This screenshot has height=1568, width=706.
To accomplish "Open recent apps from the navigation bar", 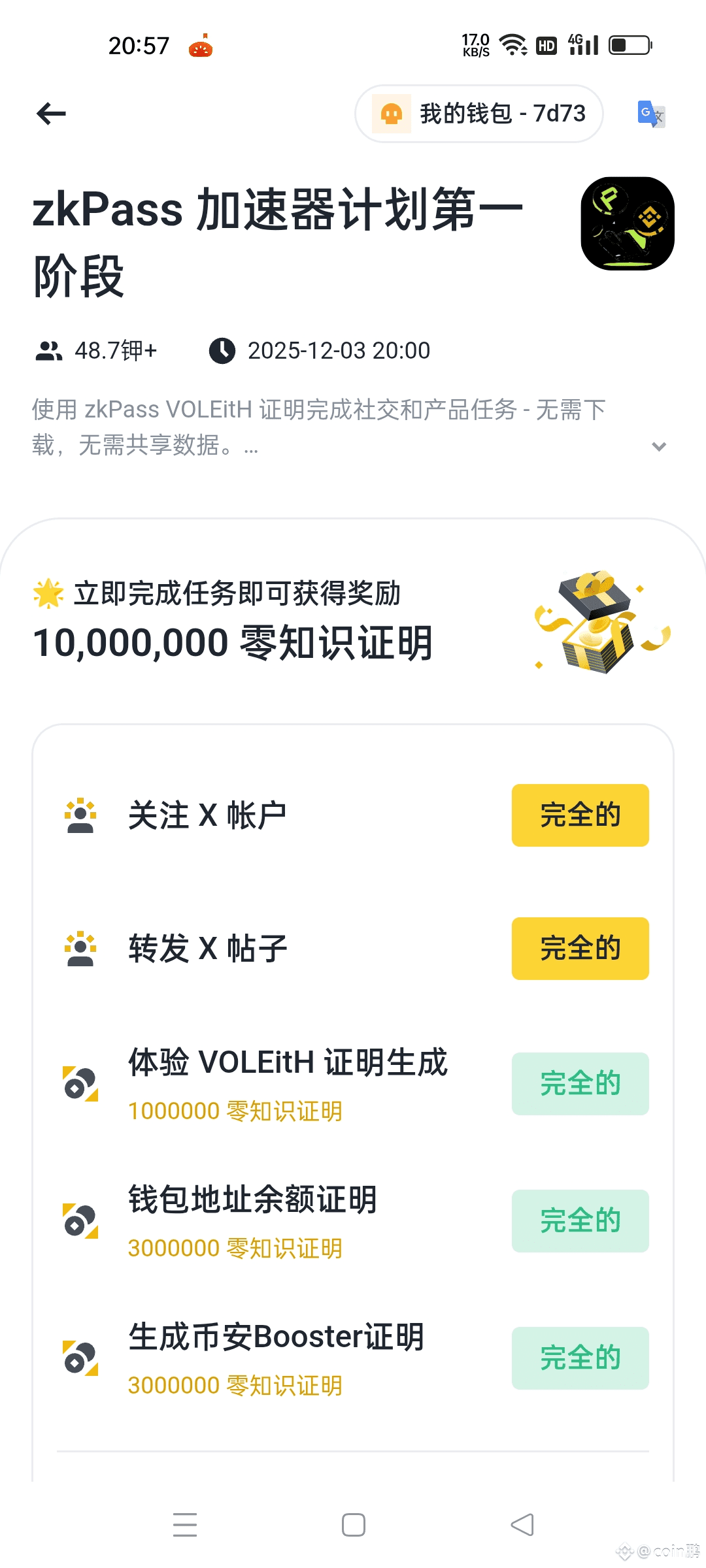I will coord(185,1525).
